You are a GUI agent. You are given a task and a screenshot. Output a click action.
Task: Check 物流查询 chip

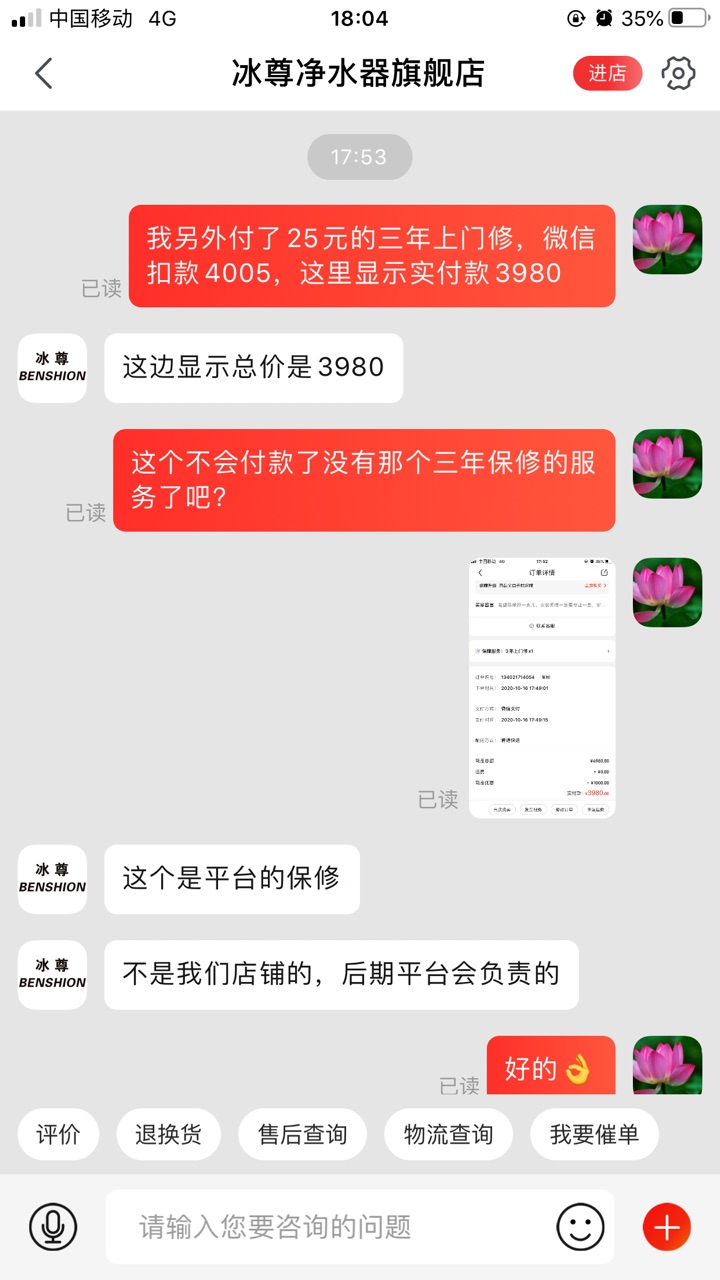448,1134
